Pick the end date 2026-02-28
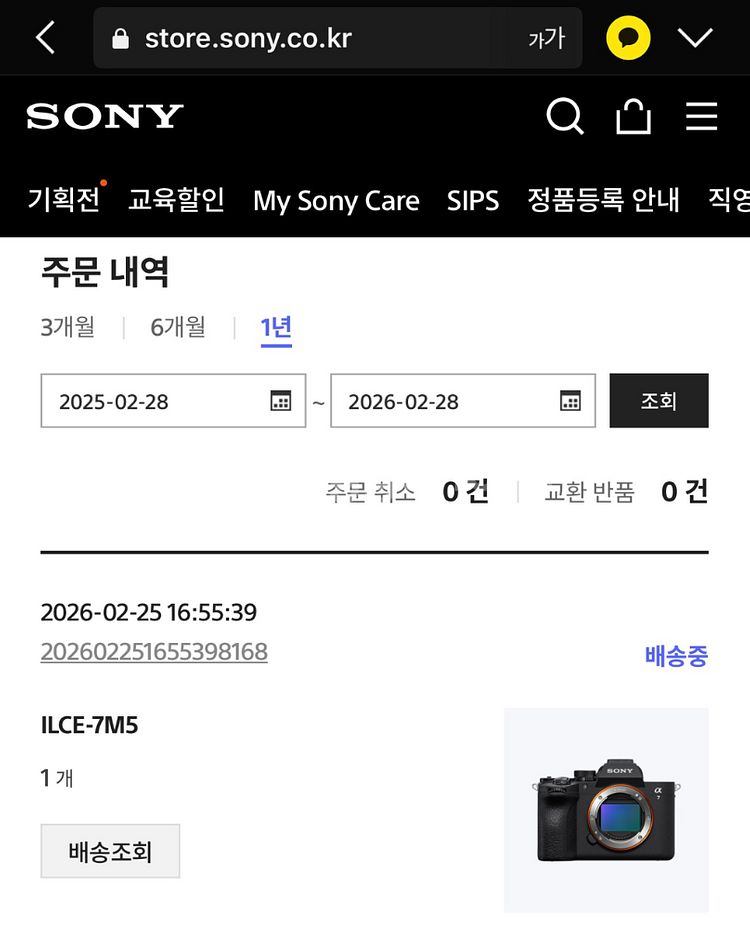Screen dimensions: 750x950 pyautogui.click(x=462, y=401)
